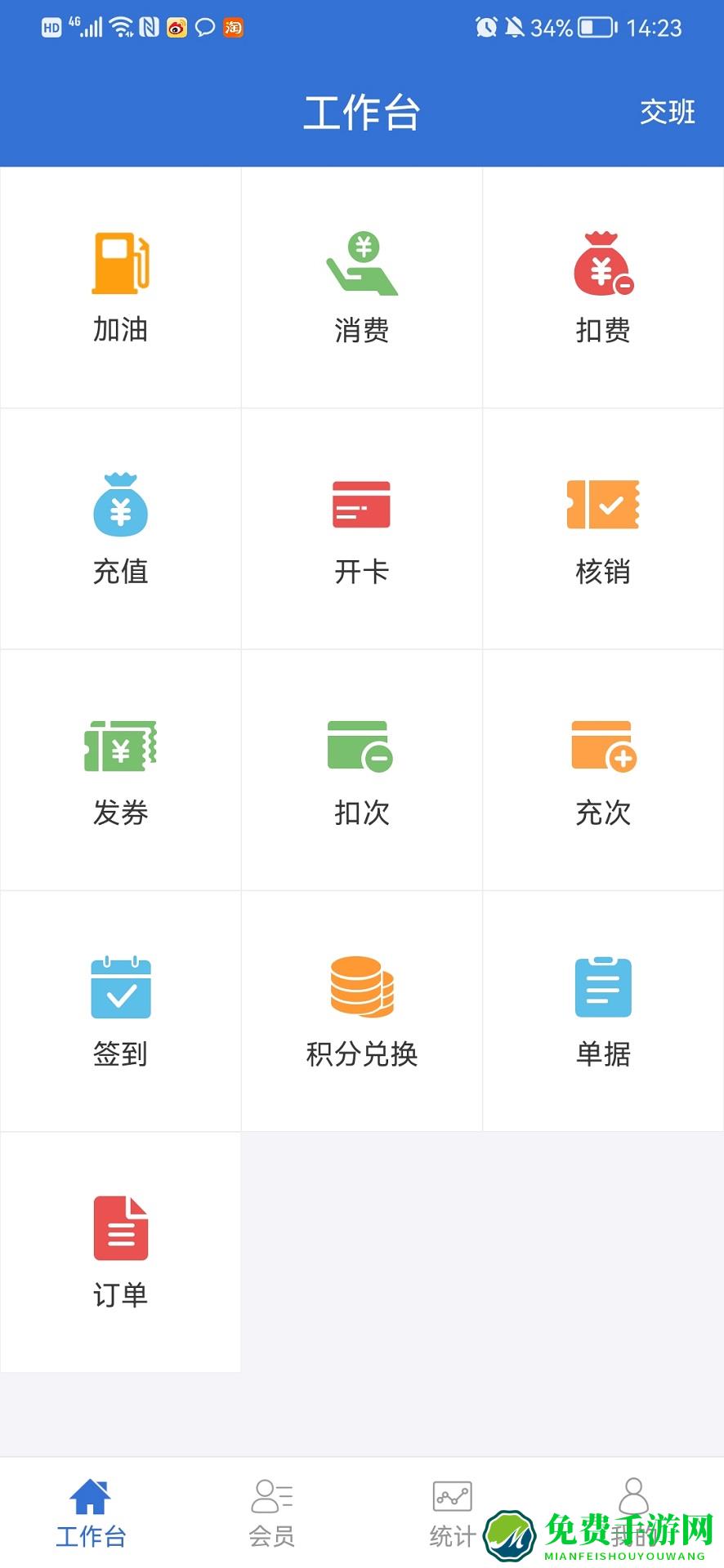Open the profile tab in bottom navigation

[x=633, y=1511]
